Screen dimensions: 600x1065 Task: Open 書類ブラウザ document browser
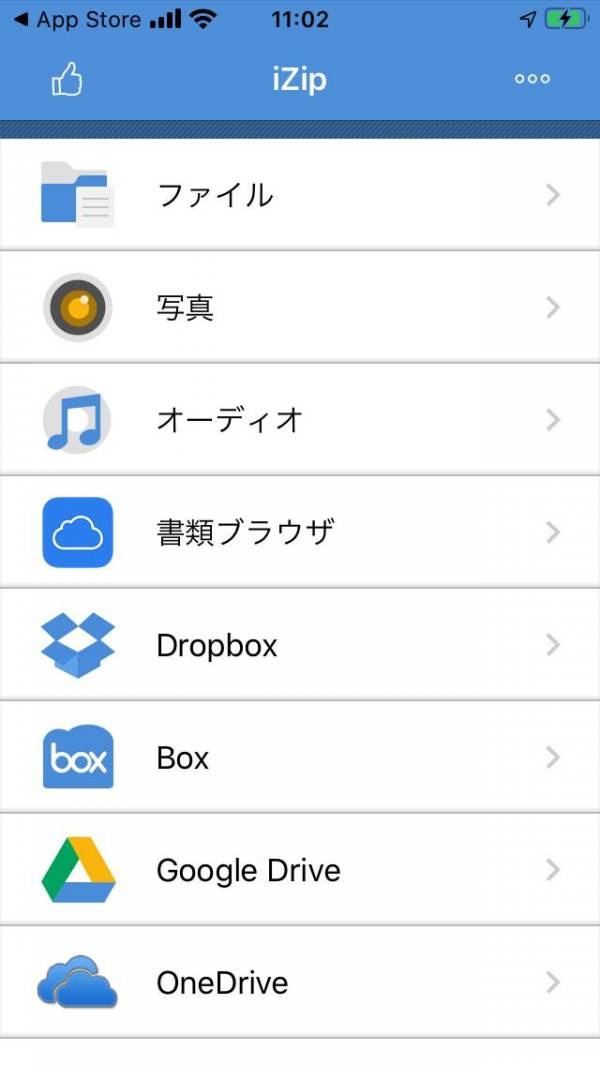[300, 532]
